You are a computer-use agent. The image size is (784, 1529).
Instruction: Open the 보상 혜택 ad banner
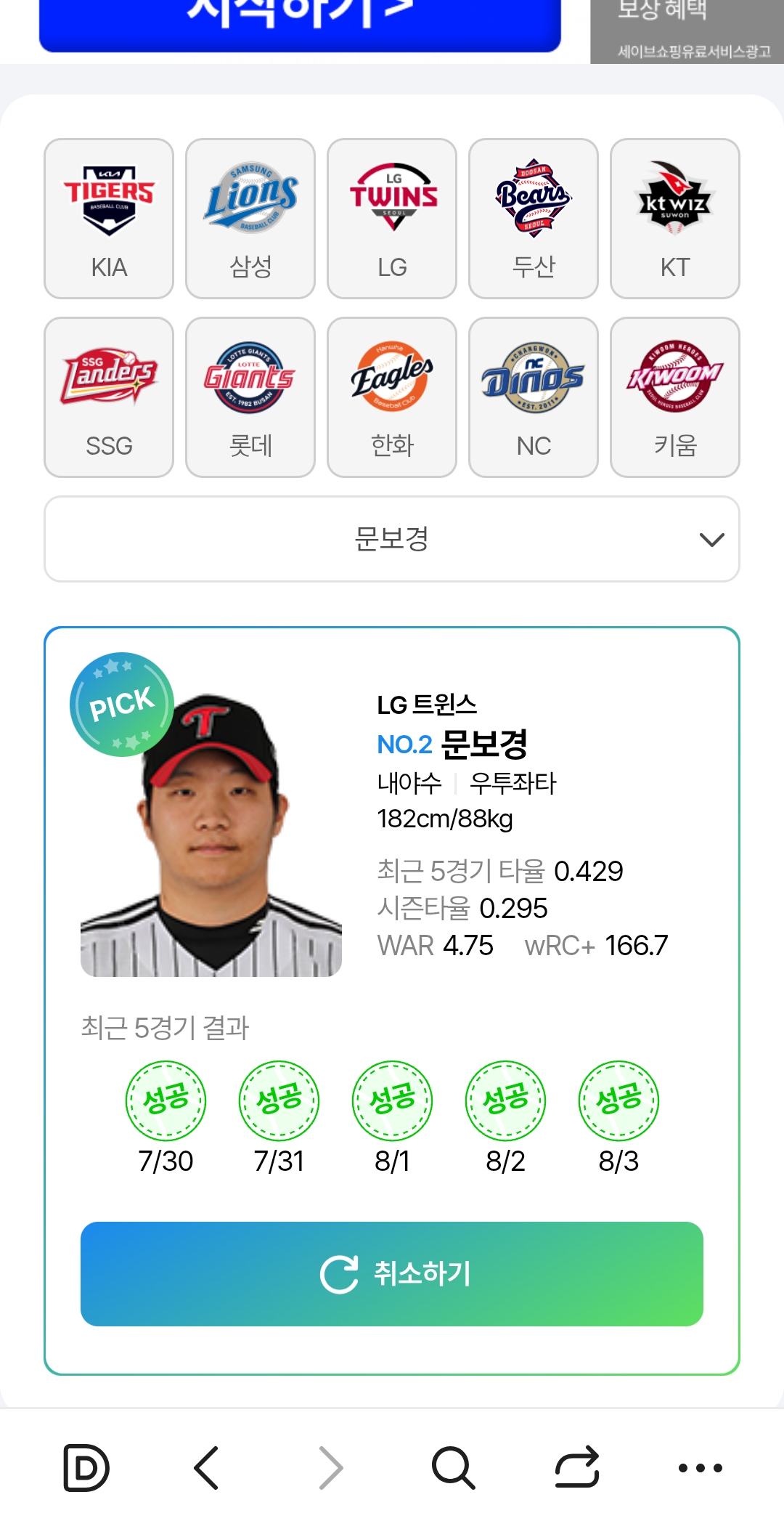687,29
